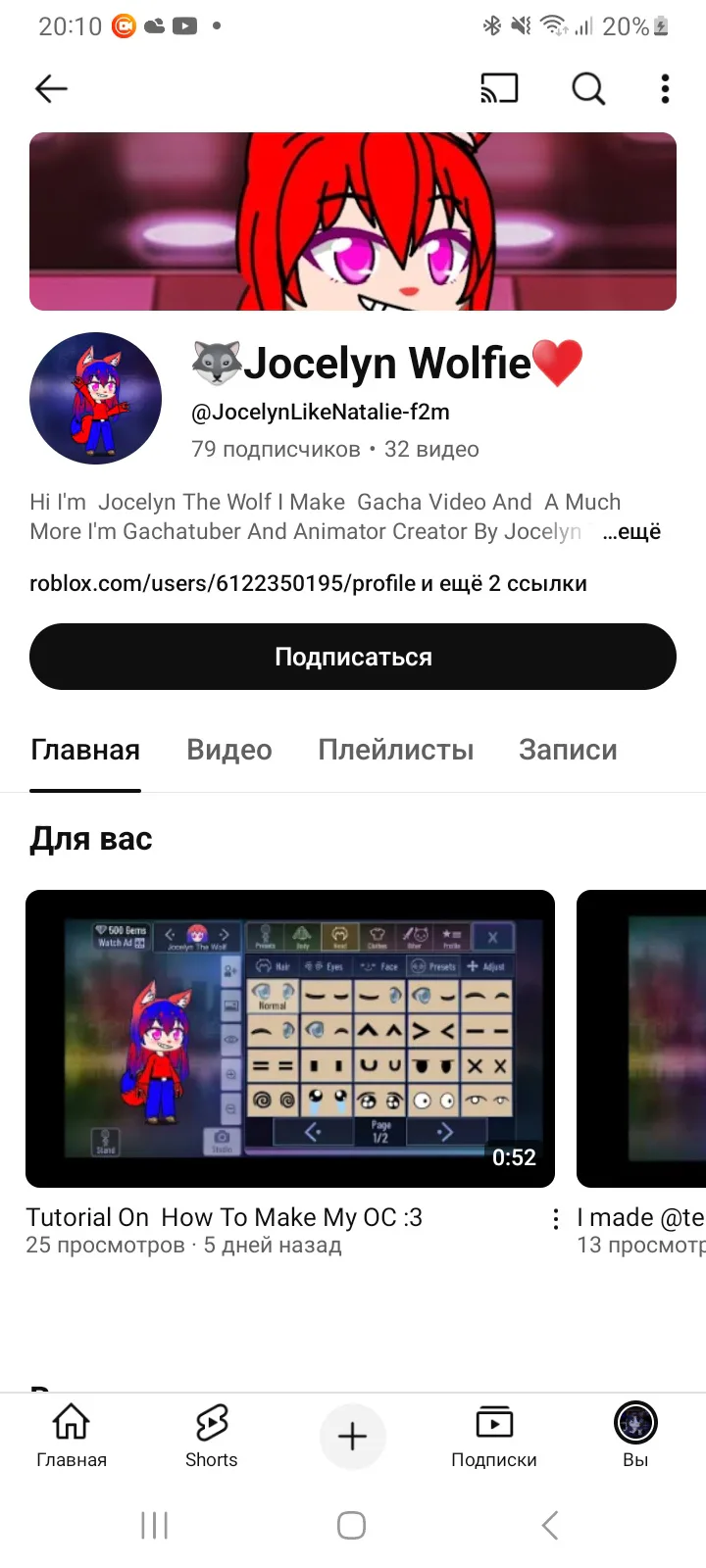Screen dimensions: 706x1568
Task: Tap the plus create button
Action: [x=352, y=1437]
